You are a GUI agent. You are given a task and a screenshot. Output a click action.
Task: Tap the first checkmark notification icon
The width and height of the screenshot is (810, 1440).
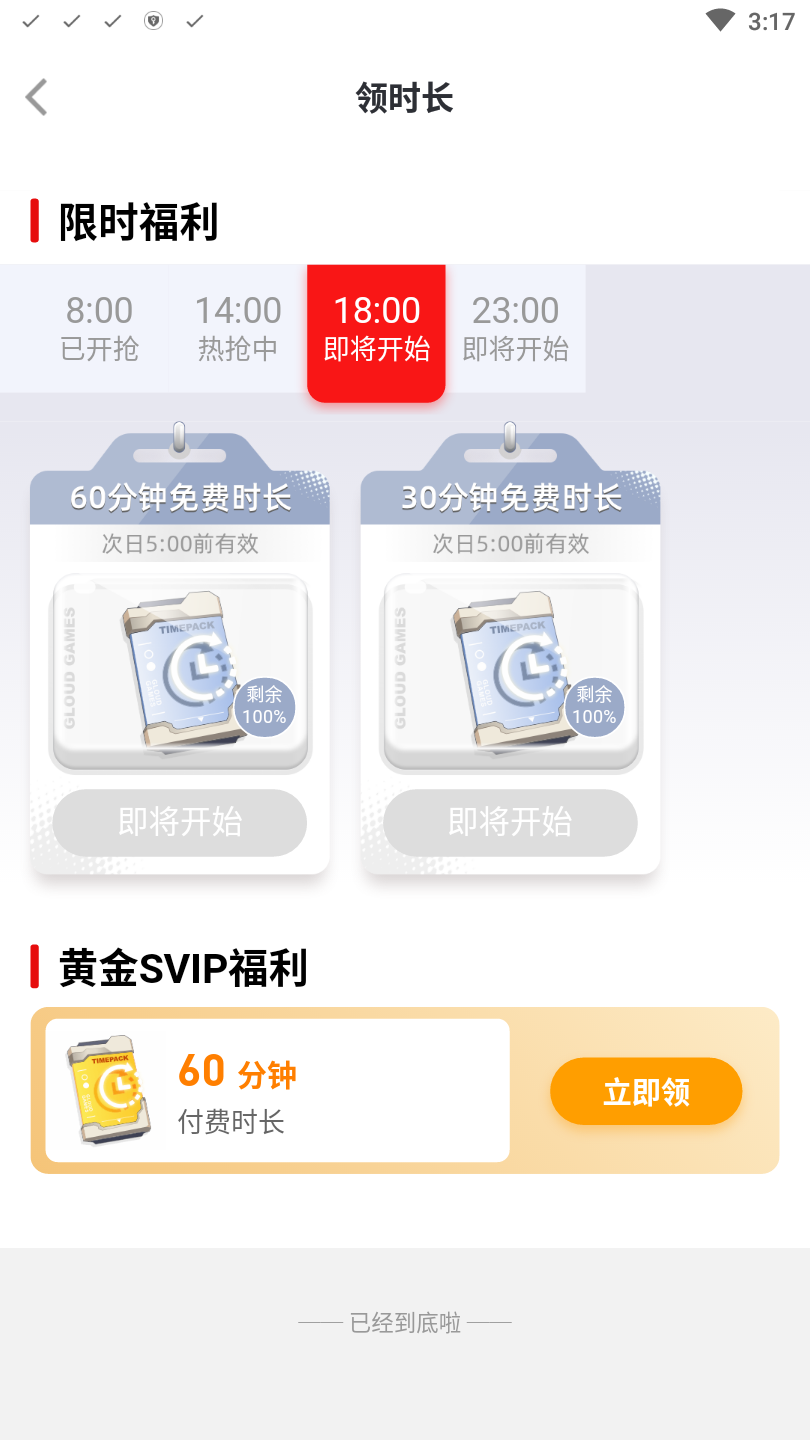point(31,19)
